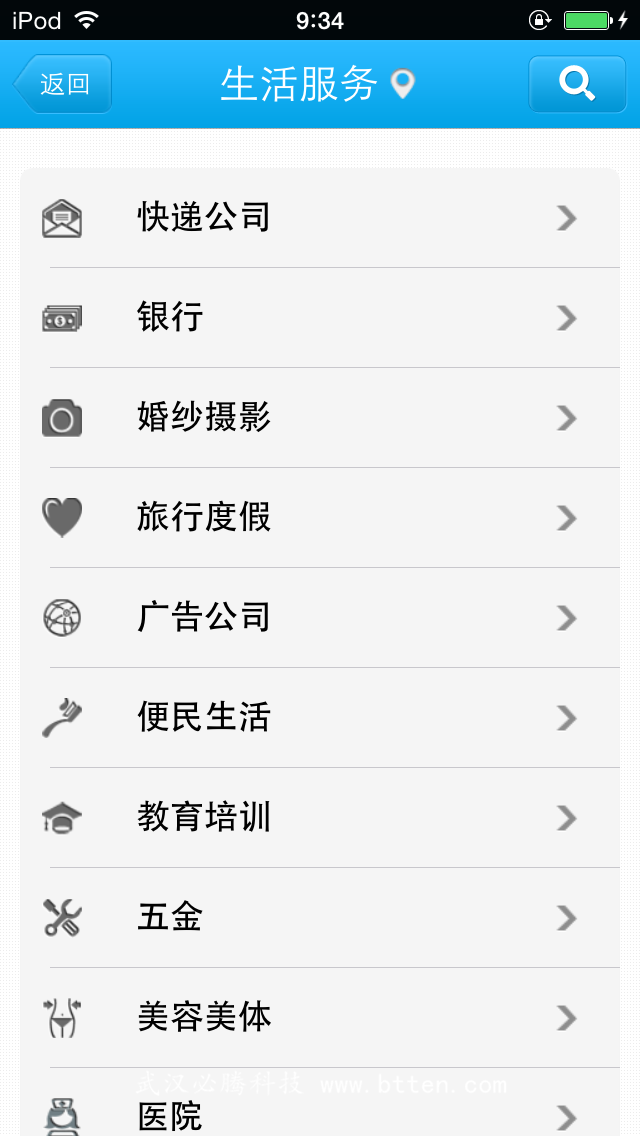The image size is (640, 1136).
Task: Tap the 返回 back button
Action: pos(63,84)
